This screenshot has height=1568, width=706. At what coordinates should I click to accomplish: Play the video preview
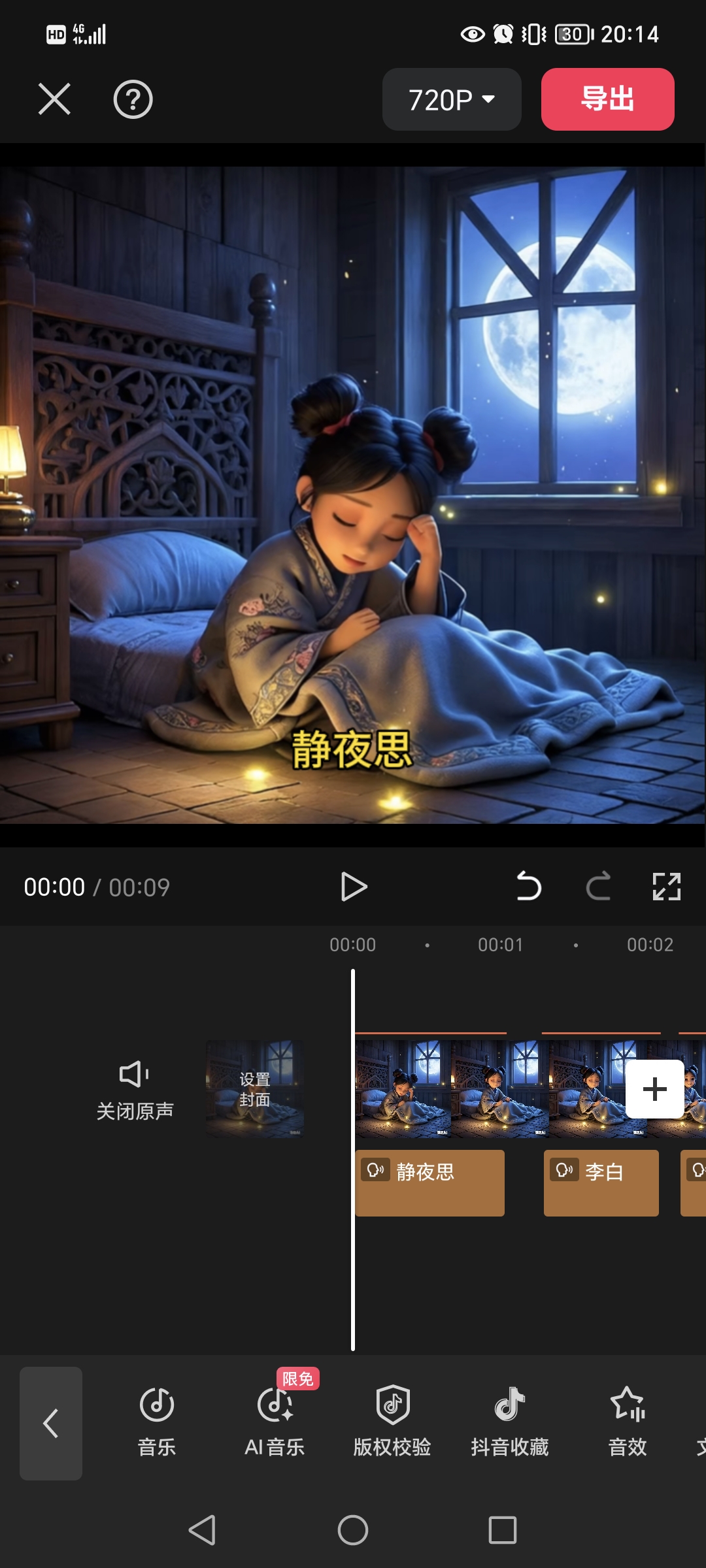pos(354,887)
